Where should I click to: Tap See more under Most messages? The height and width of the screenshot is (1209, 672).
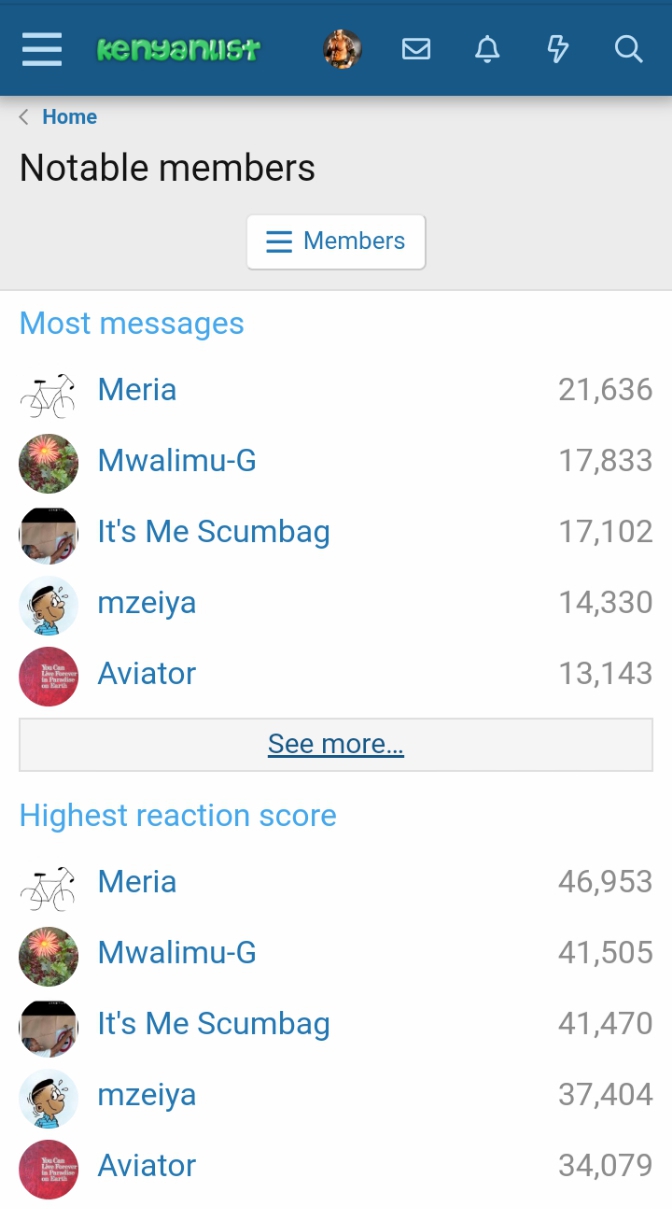point(336,744)
